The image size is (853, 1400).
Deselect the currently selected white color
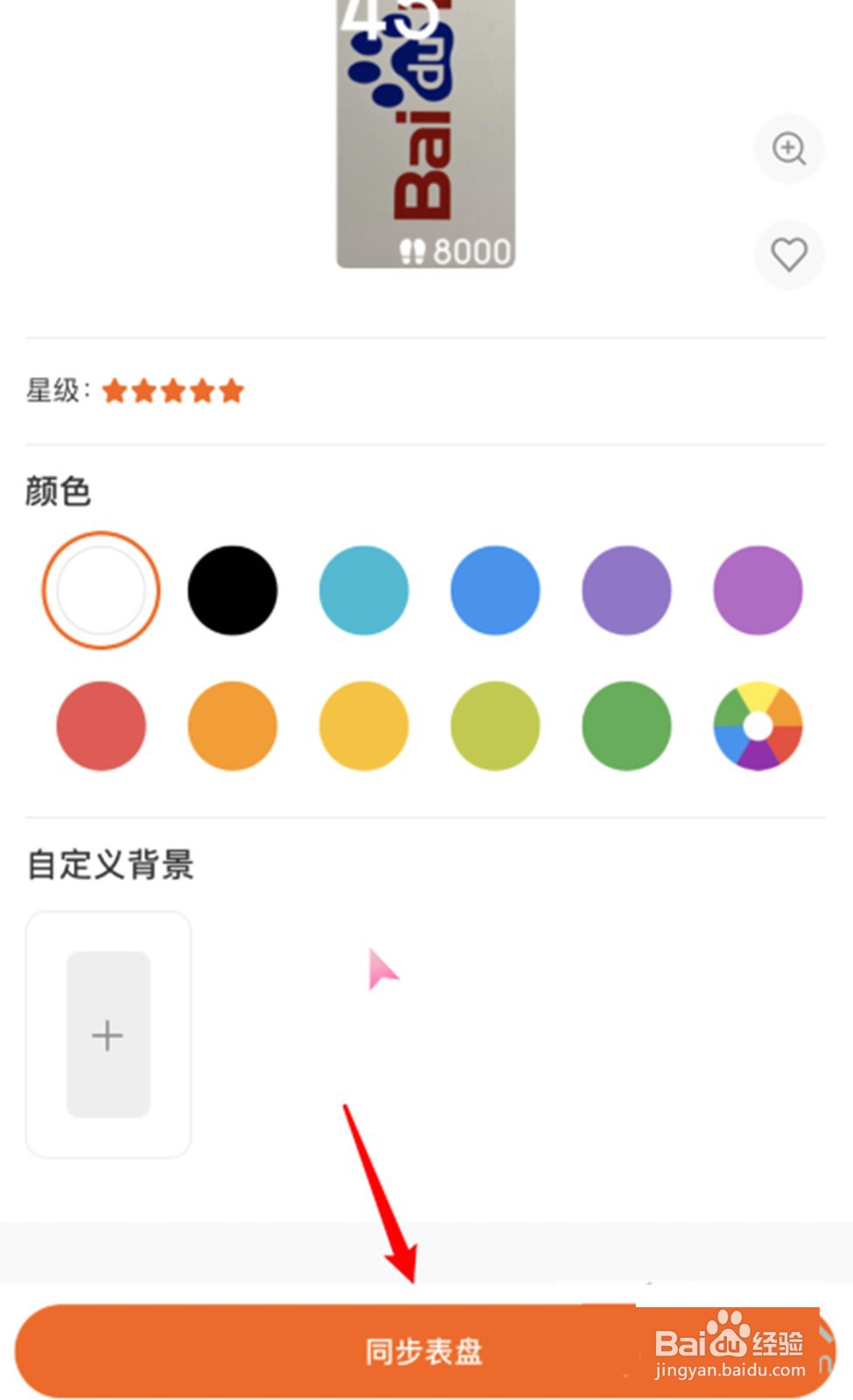[x=101, y=591]
